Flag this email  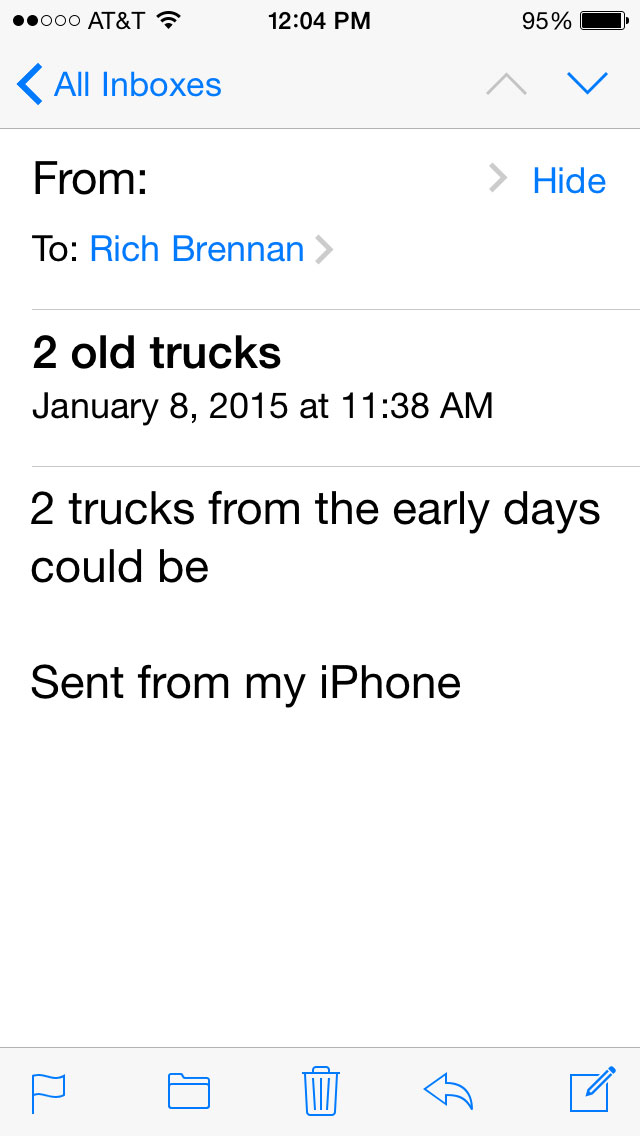(48, 1092)
